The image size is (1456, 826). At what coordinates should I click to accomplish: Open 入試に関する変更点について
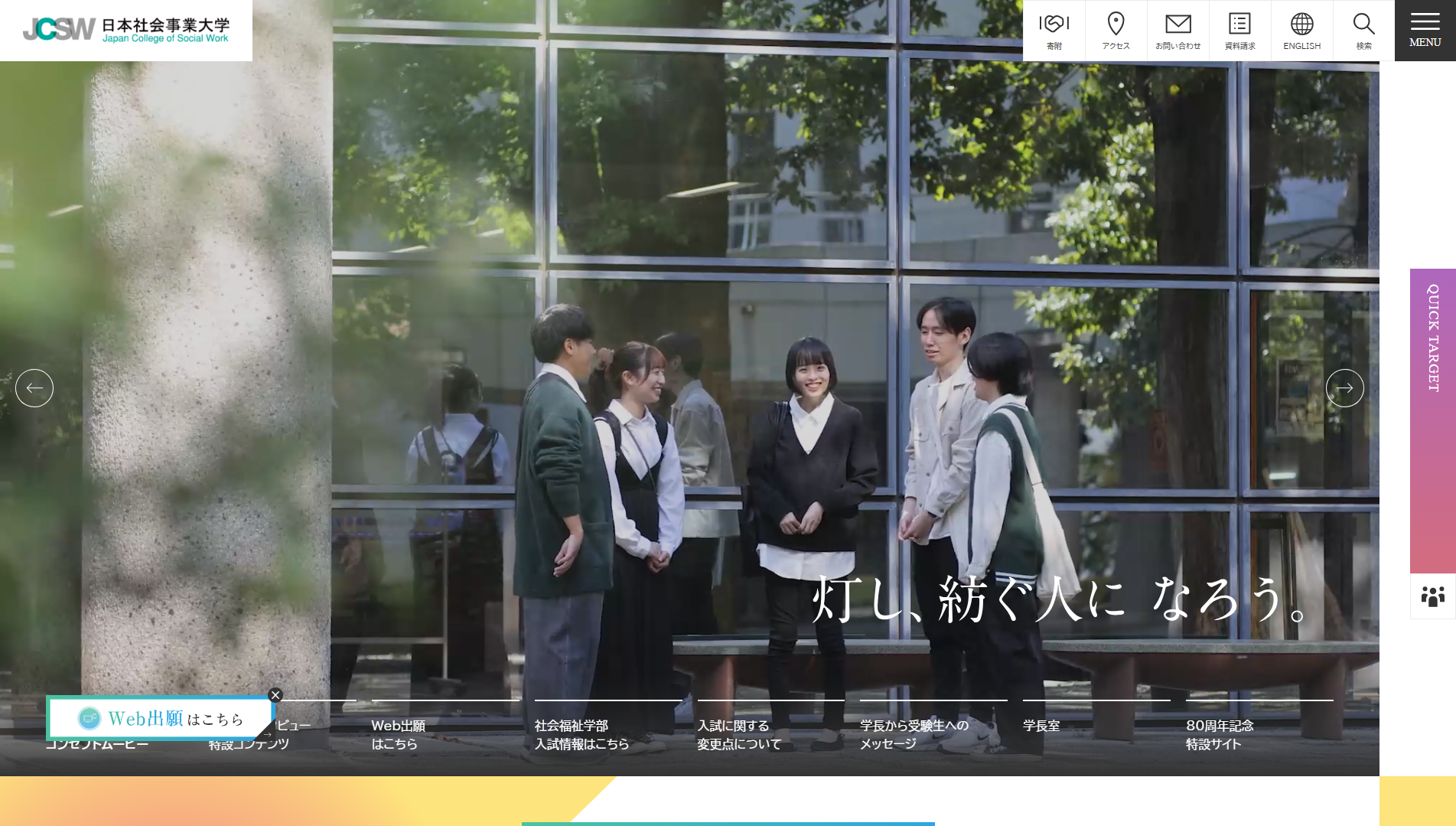point(739,734)
